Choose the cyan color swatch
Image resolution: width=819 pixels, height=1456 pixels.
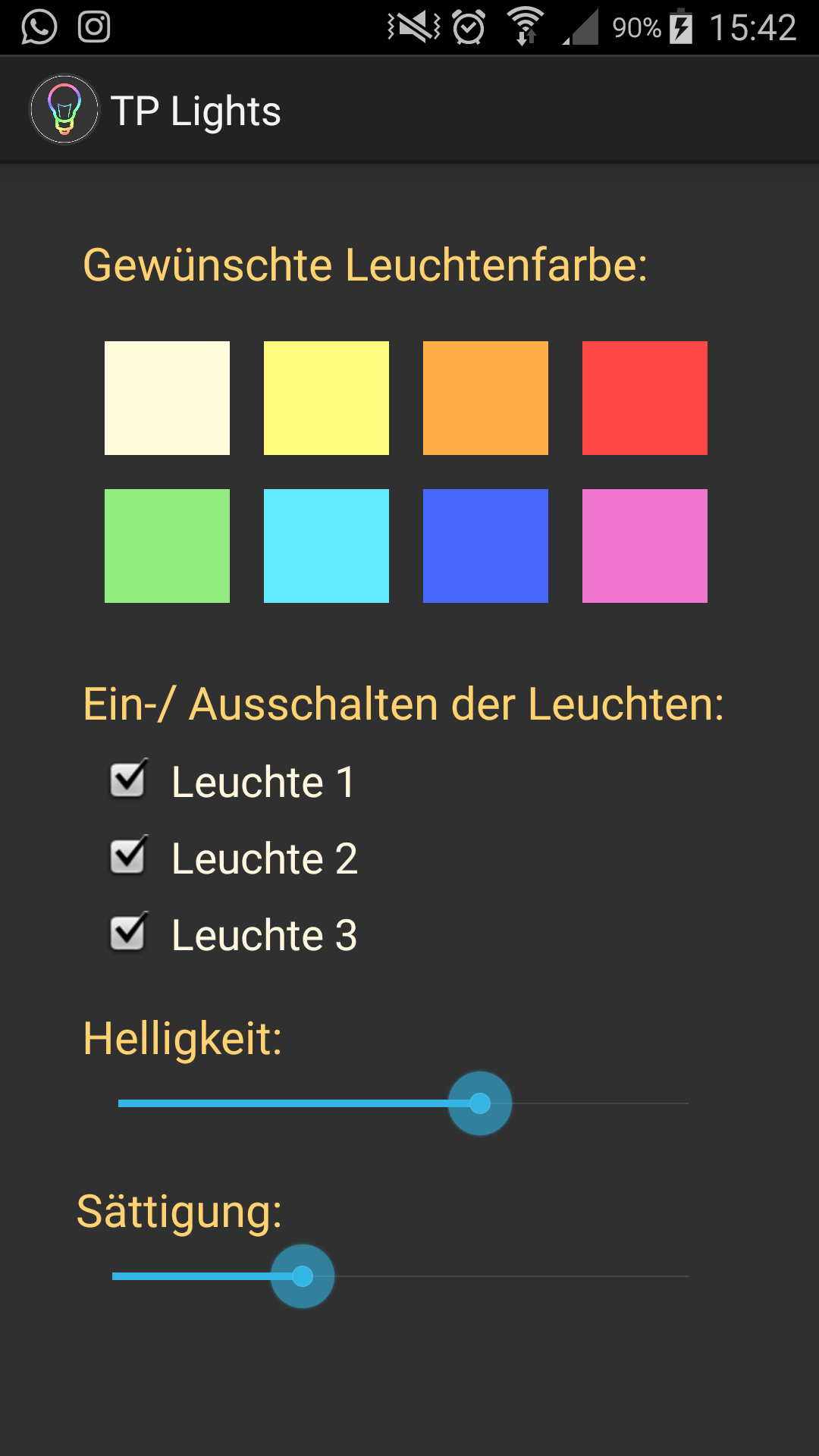[326, 546]
